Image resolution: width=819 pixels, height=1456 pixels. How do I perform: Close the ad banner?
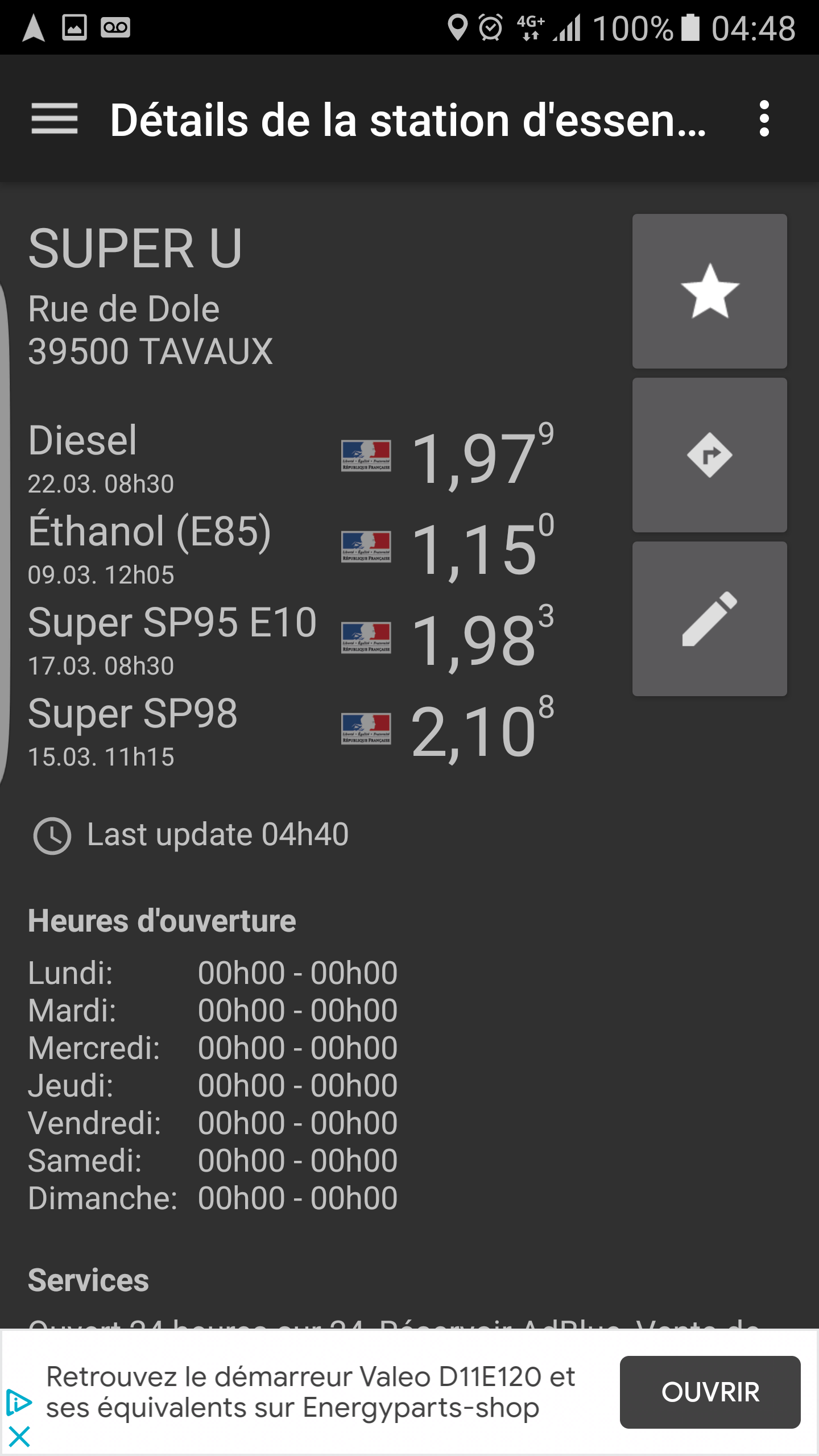click(x=19, y=1437)
